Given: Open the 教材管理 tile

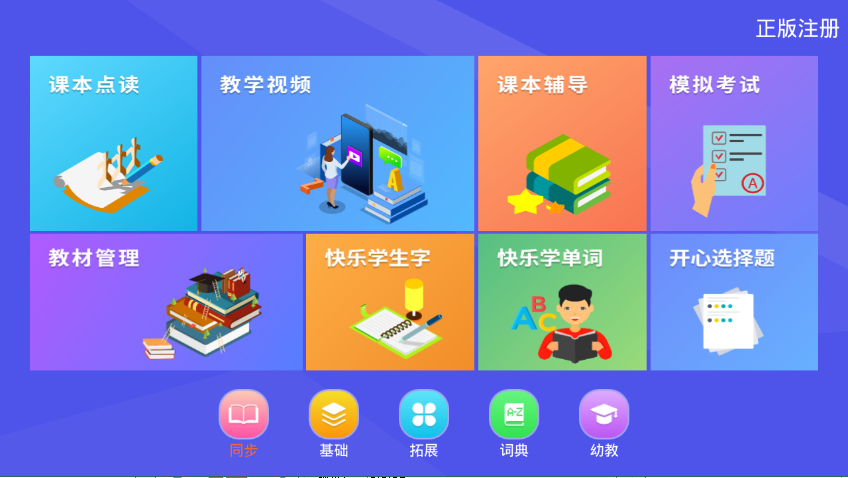Looking at the screenshot, I should [x=166, y=302].
